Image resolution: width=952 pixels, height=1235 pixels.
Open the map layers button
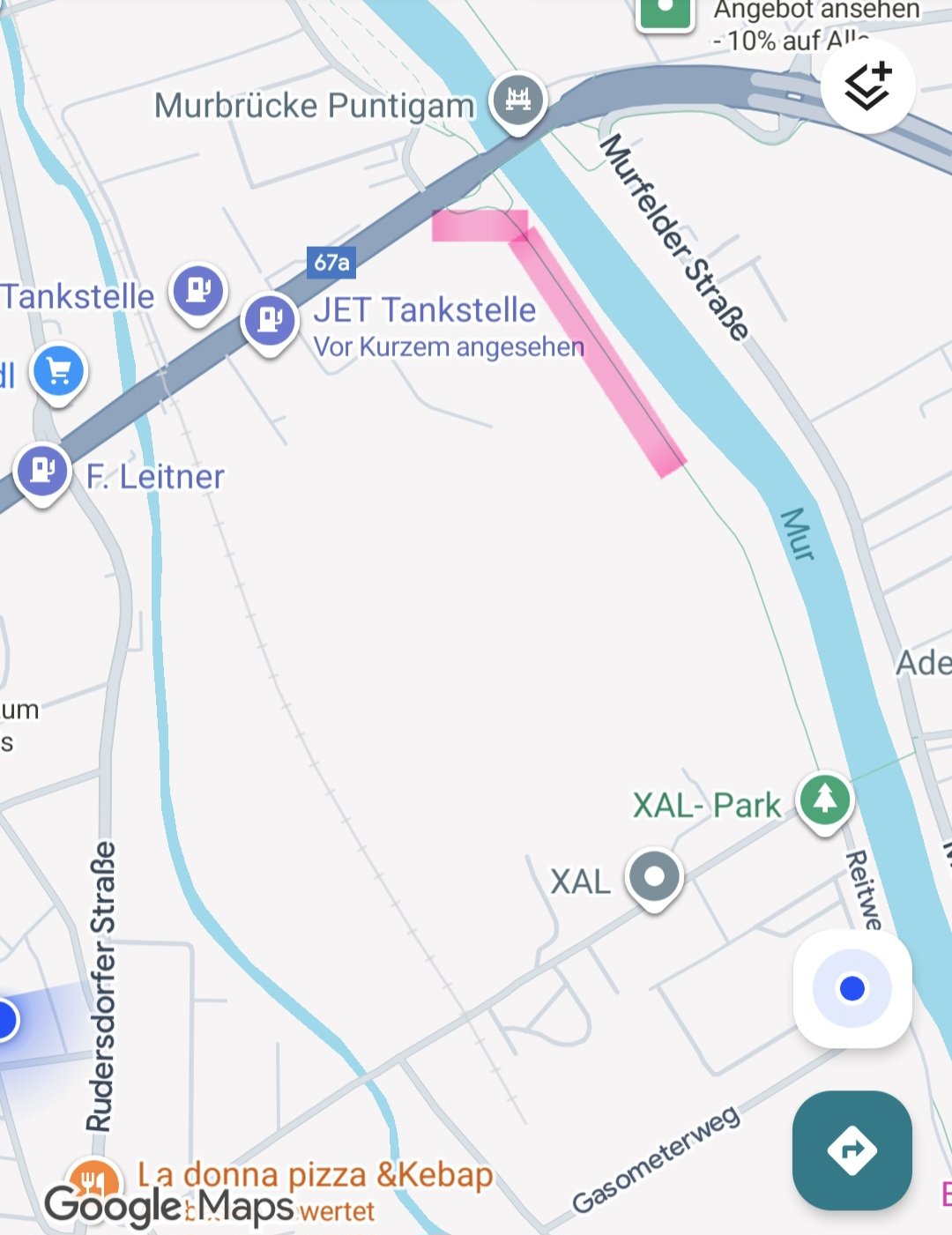[x=867, y=86]
